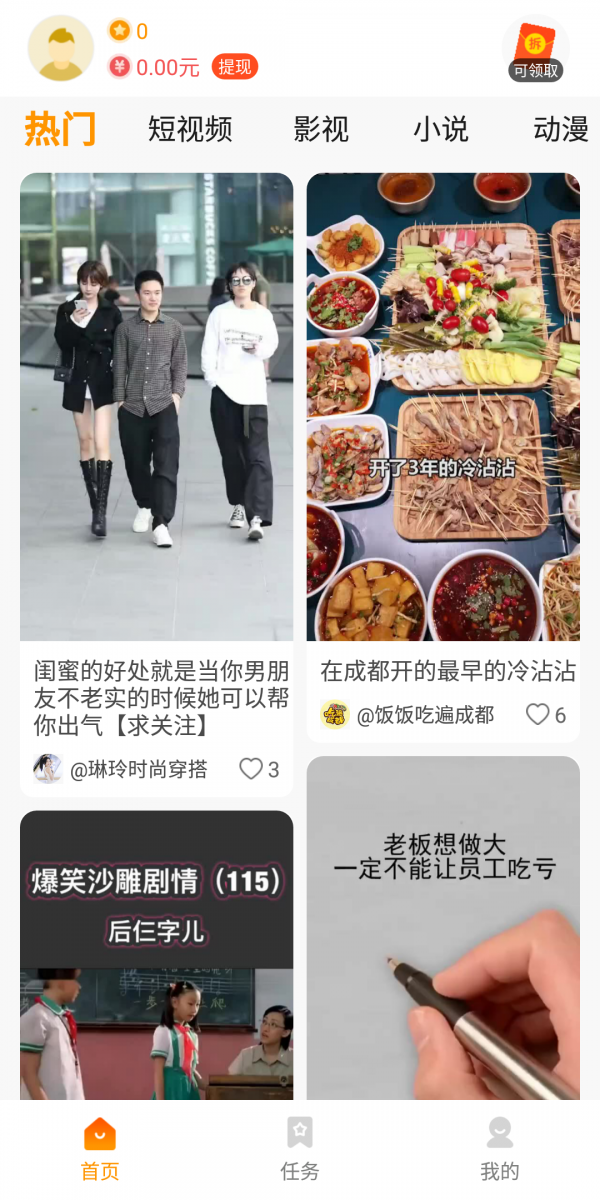Switch to the 首页 tab
The image size is (600, 1200).
(x=100, y=1150)
